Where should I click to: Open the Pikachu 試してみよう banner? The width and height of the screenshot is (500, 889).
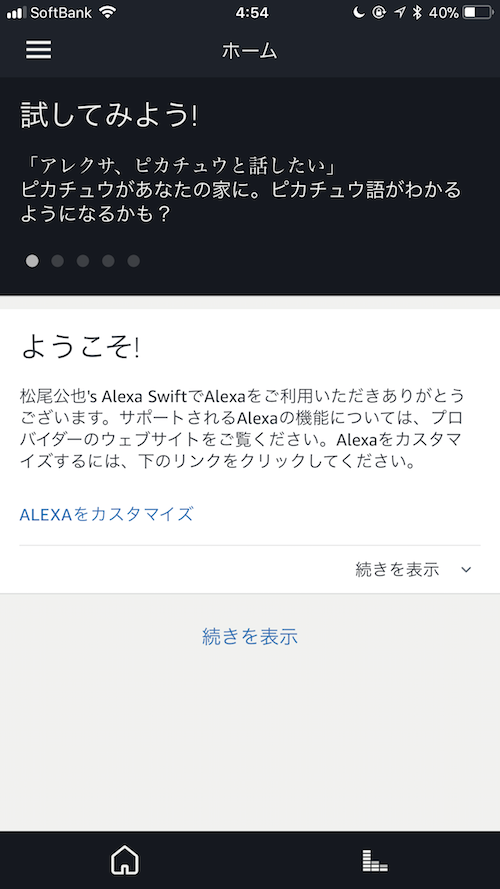250,186
